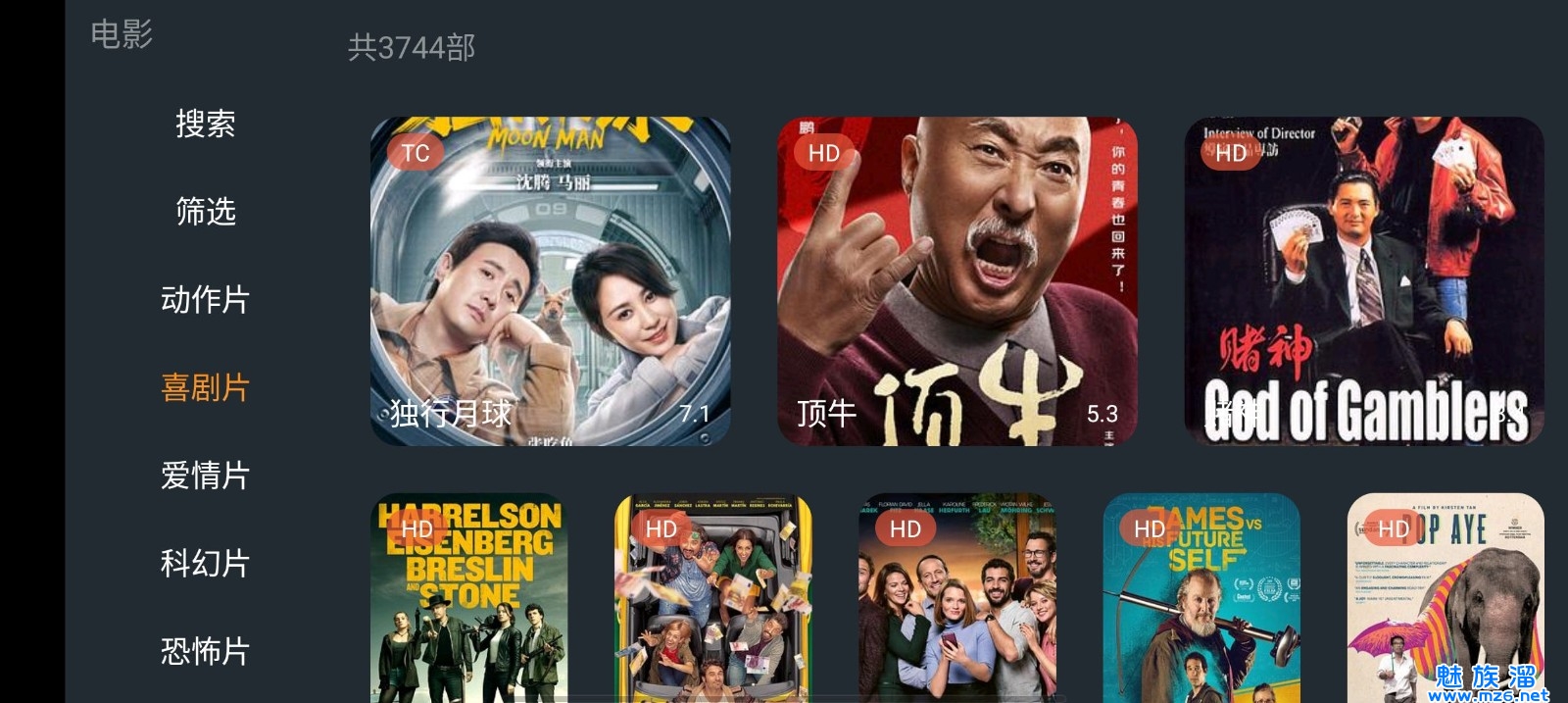Viewport: 1568px width, 703px height.
Task: Open the group-of-friends sunset poster movie
Action: click(956, 598)
